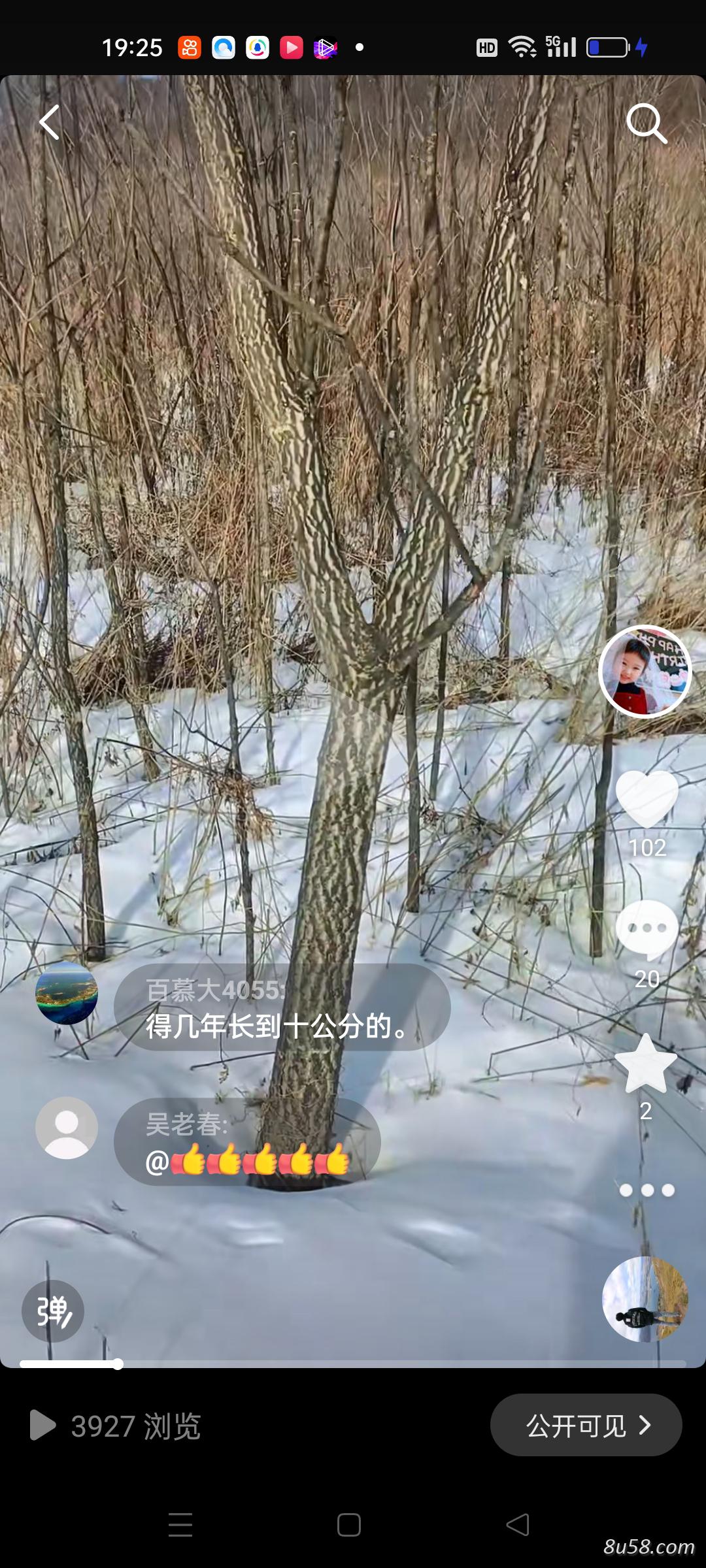The image size is (706, 1568).
Task: Open recent apps from navigation bar
Action: pyautogui.click(x=180, y=1525)
